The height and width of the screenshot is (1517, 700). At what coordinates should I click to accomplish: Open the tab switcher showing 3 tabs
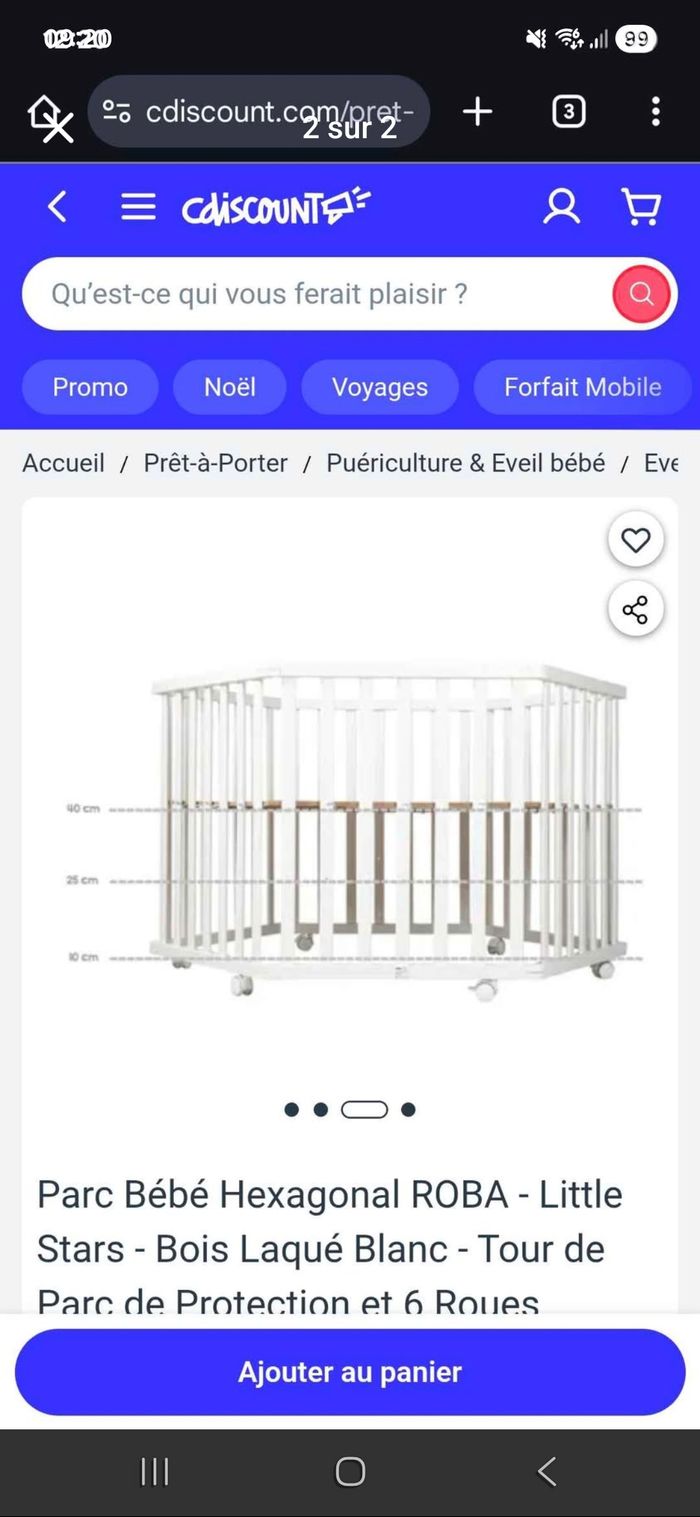tap(568, 112)
